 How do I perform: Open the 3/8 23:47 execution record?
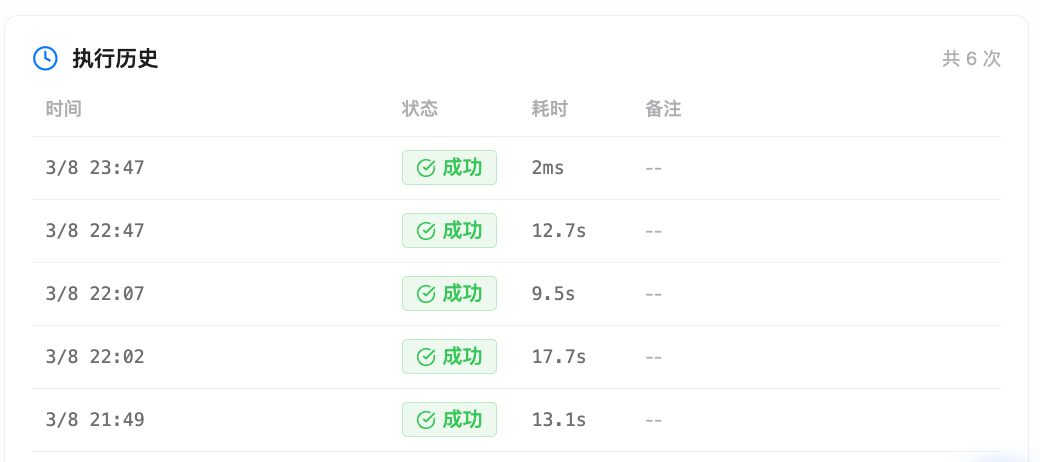pyautogui.click(x=95, y=168)
